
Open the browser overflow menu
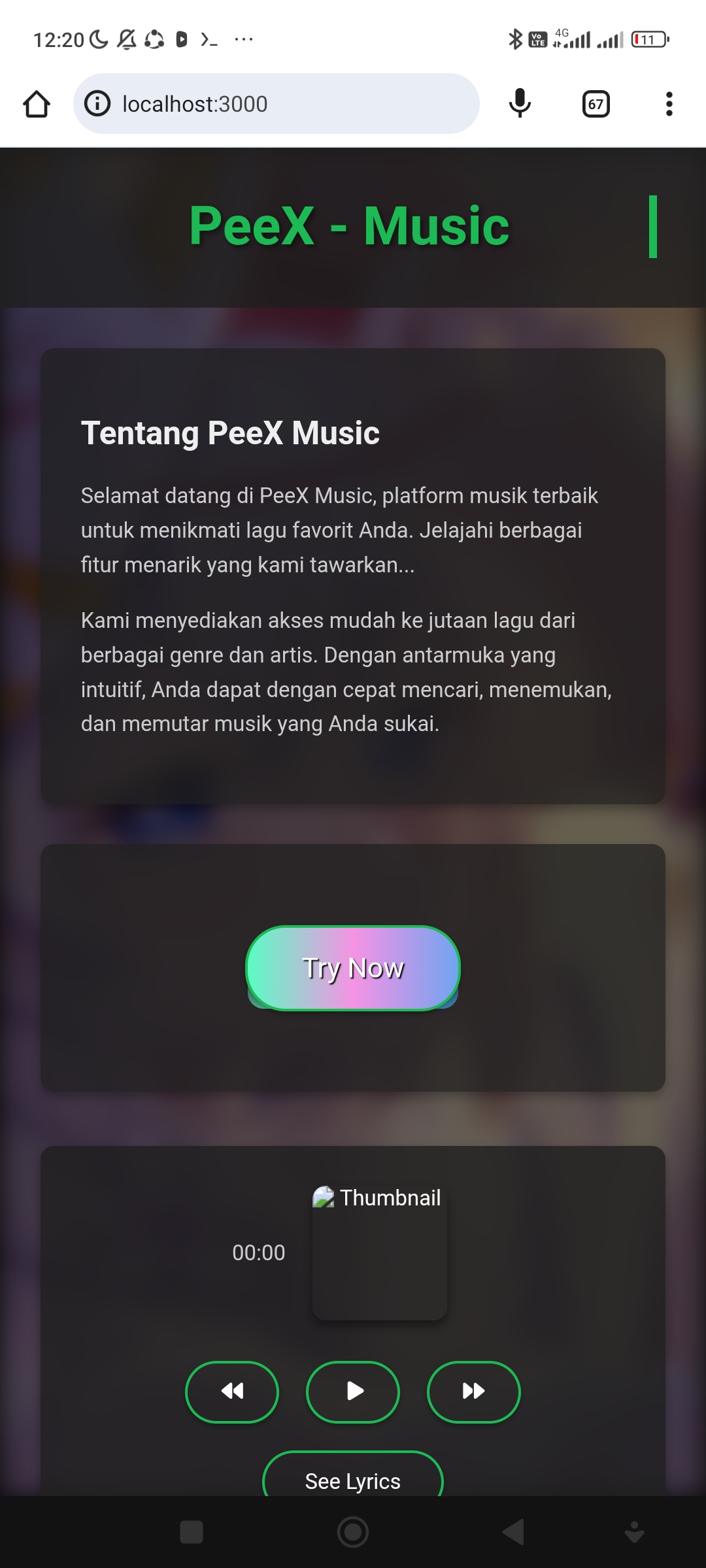pyautogui.click(x=669, y=104)
